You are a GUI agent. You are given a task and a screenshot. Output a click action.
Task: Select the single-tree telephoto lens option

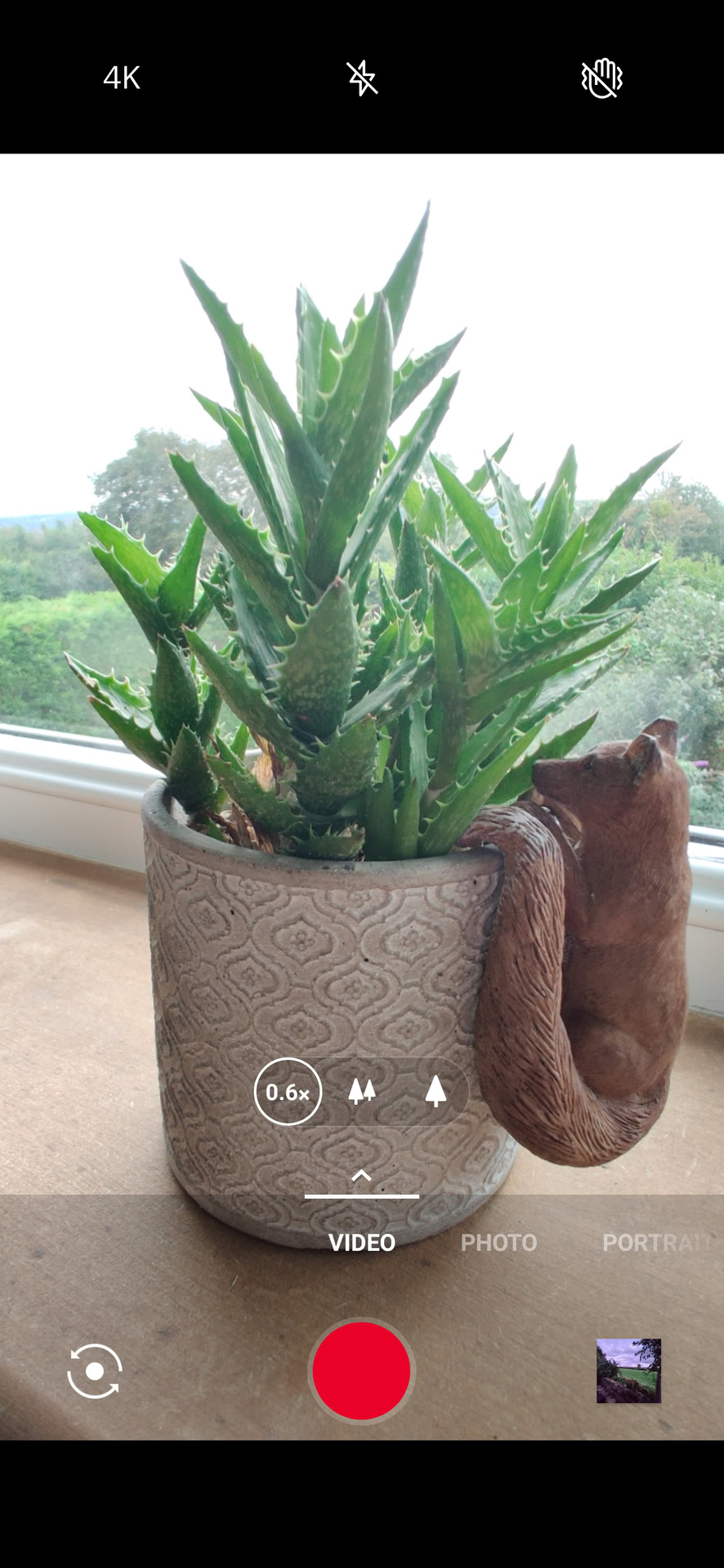click(436, 1091)
